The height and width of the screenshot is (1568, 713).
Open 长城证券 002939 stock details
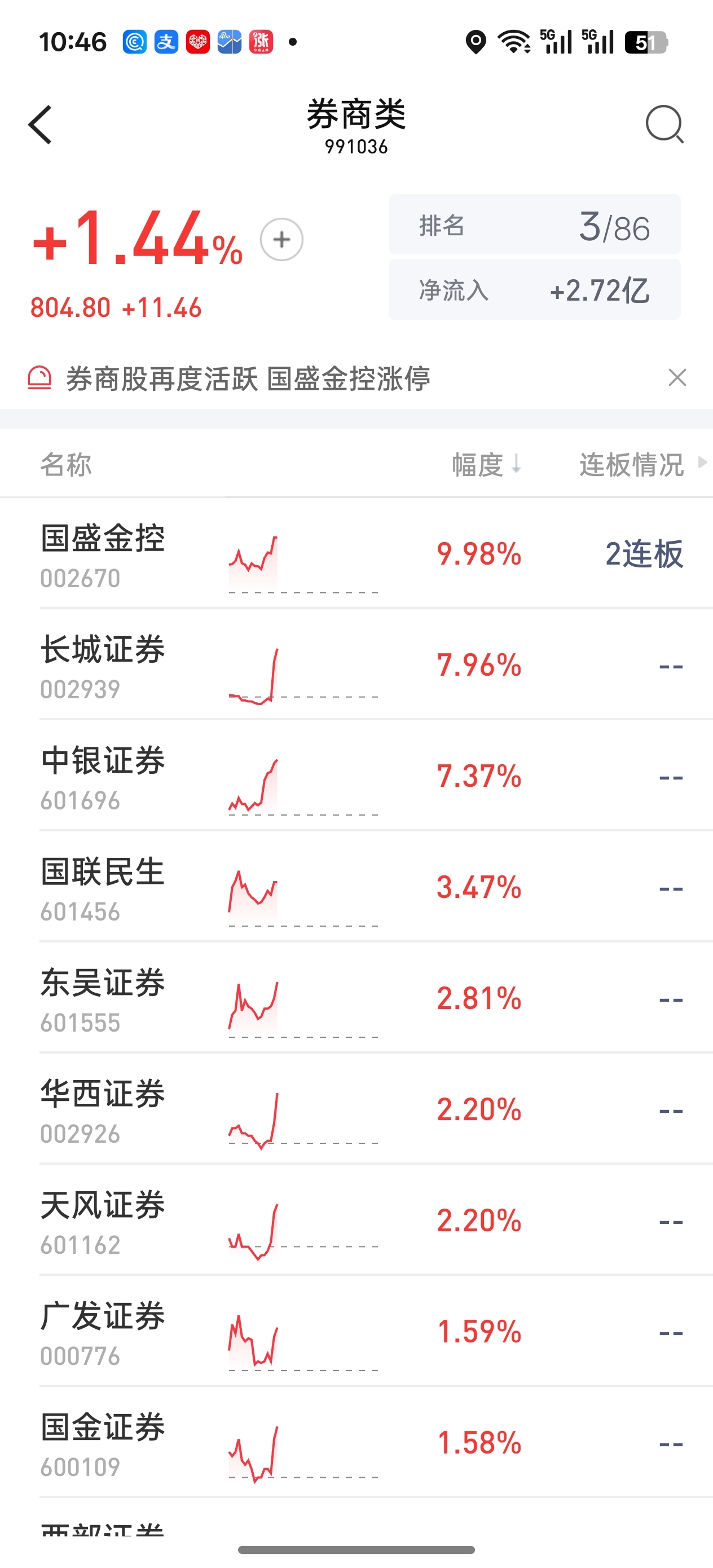(x=356, y=664)
